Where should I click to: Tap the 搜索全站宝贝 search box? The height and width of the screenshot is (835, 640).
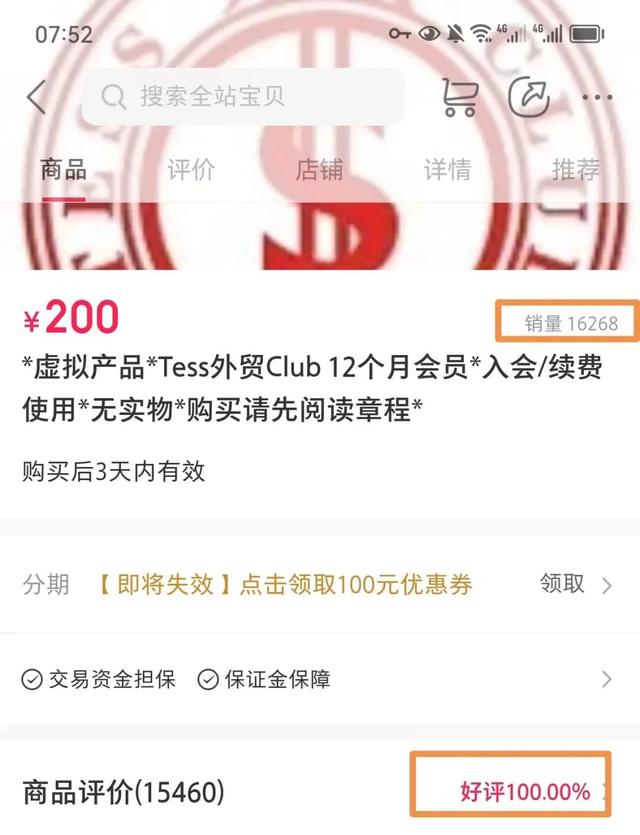(x=242, y=97)
